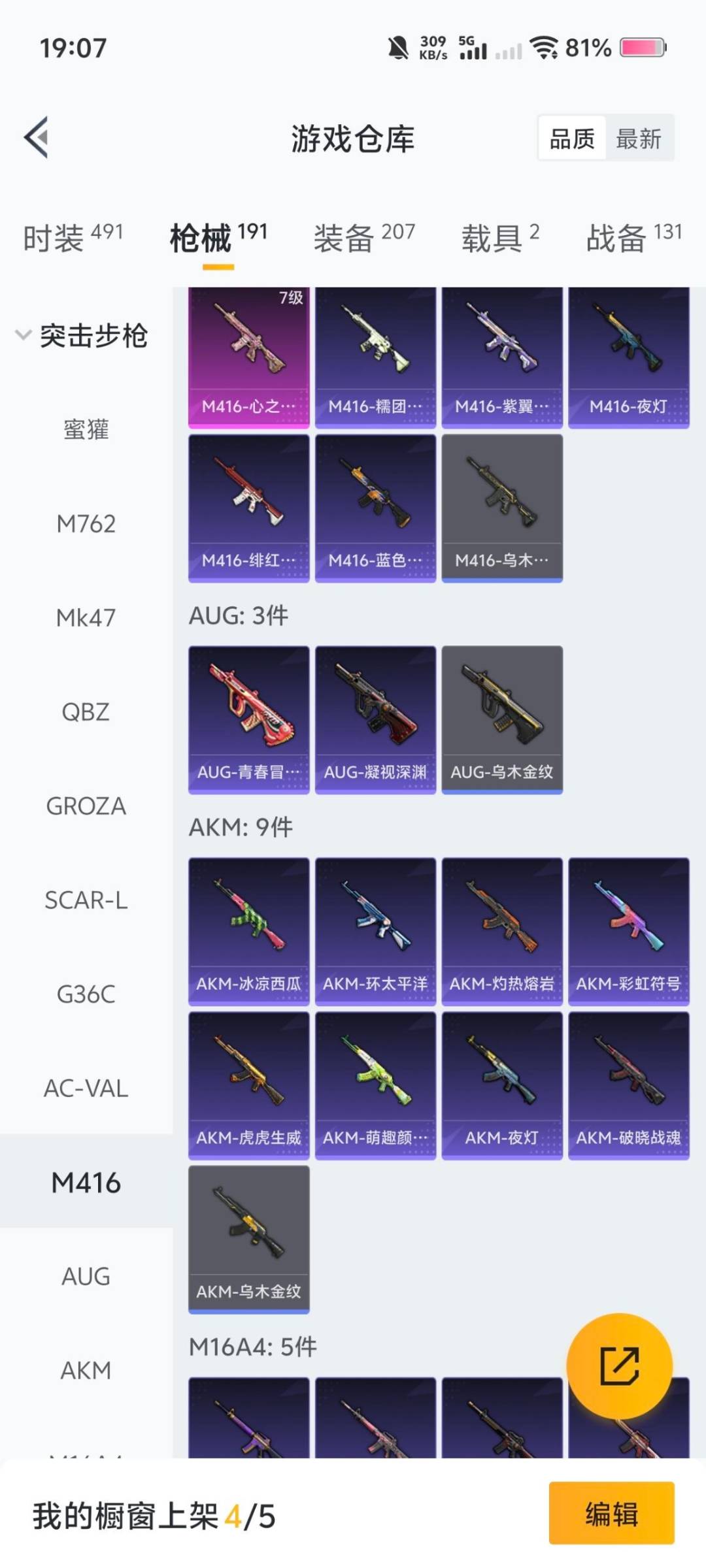Sort the warehouse by 品质
Screen dimensions: 706x1568
(x=572, y=139)
